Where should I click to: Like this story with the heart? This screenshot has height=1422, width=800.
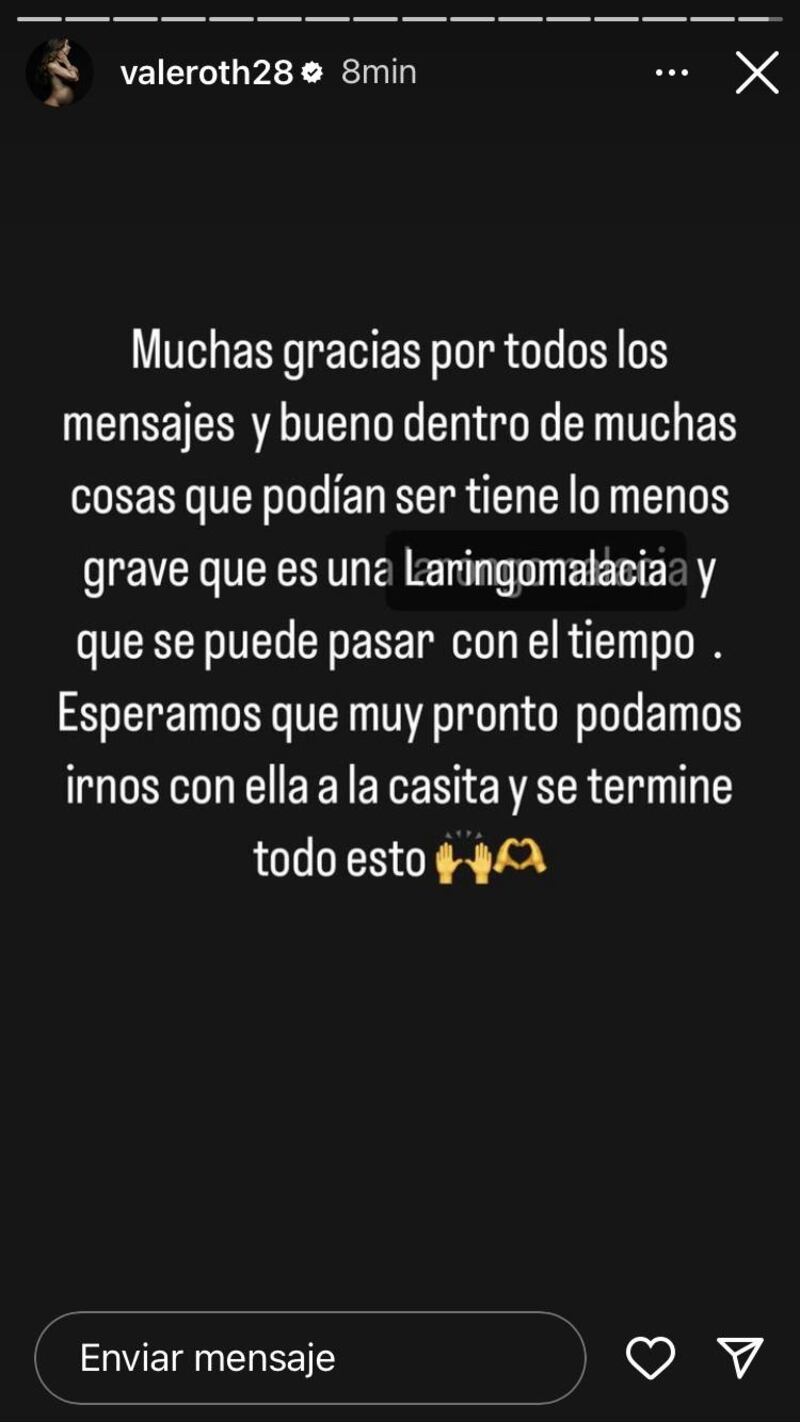tap(650, 1358)
